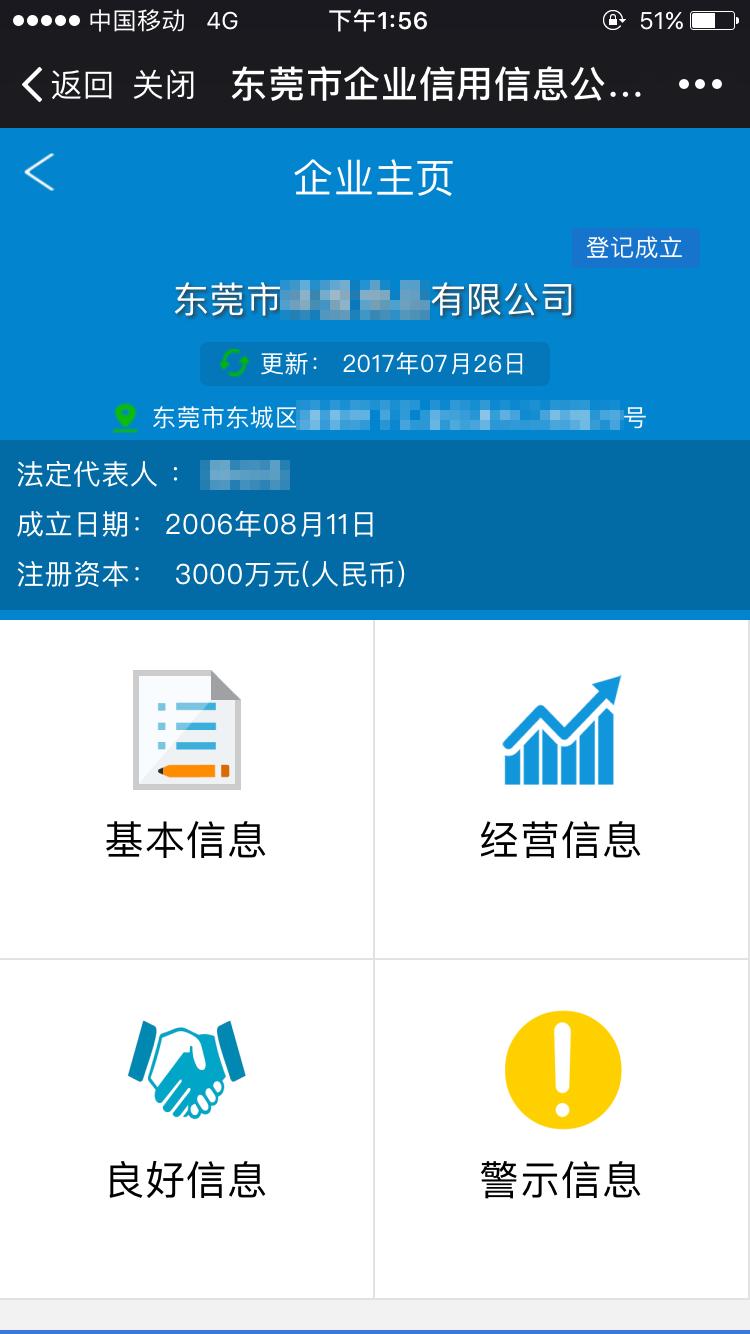Select 良好信息 handshake icon
The image size is (750, 1334).
(x=187, y=1068)
